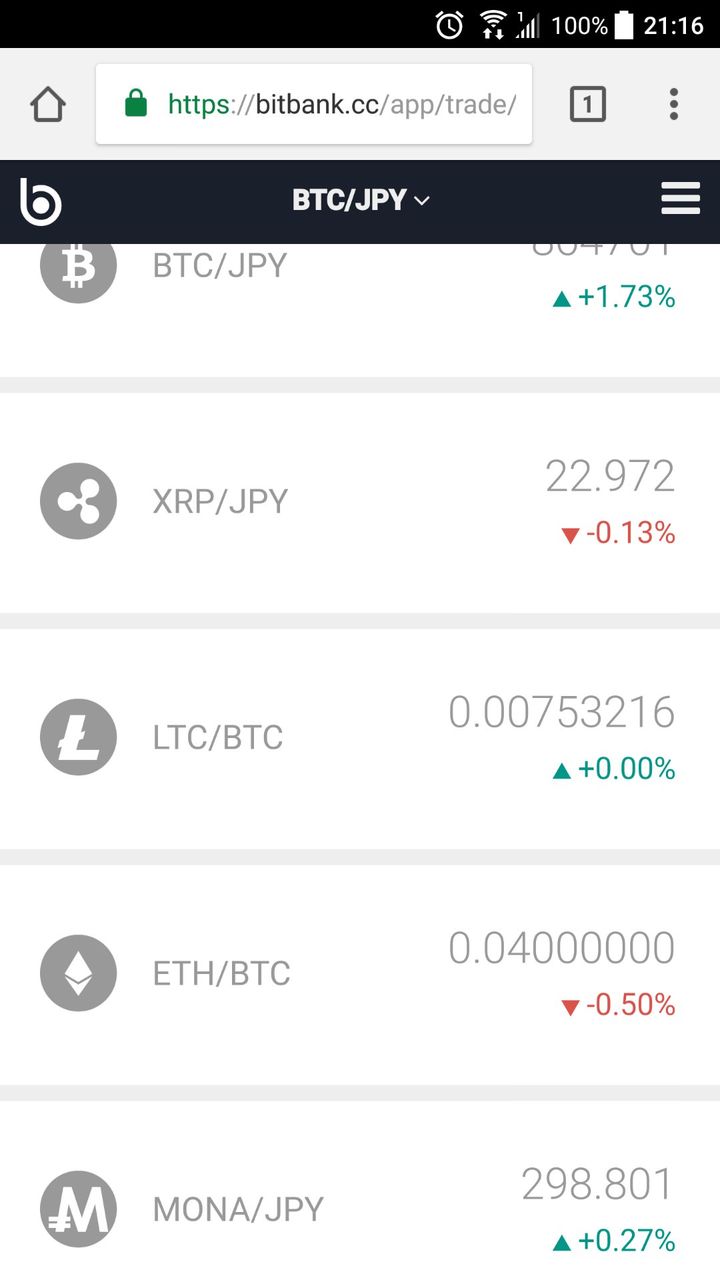Go to the browser home page
The height and width of the screenshot is (1280, 720).
click(48, 104)
